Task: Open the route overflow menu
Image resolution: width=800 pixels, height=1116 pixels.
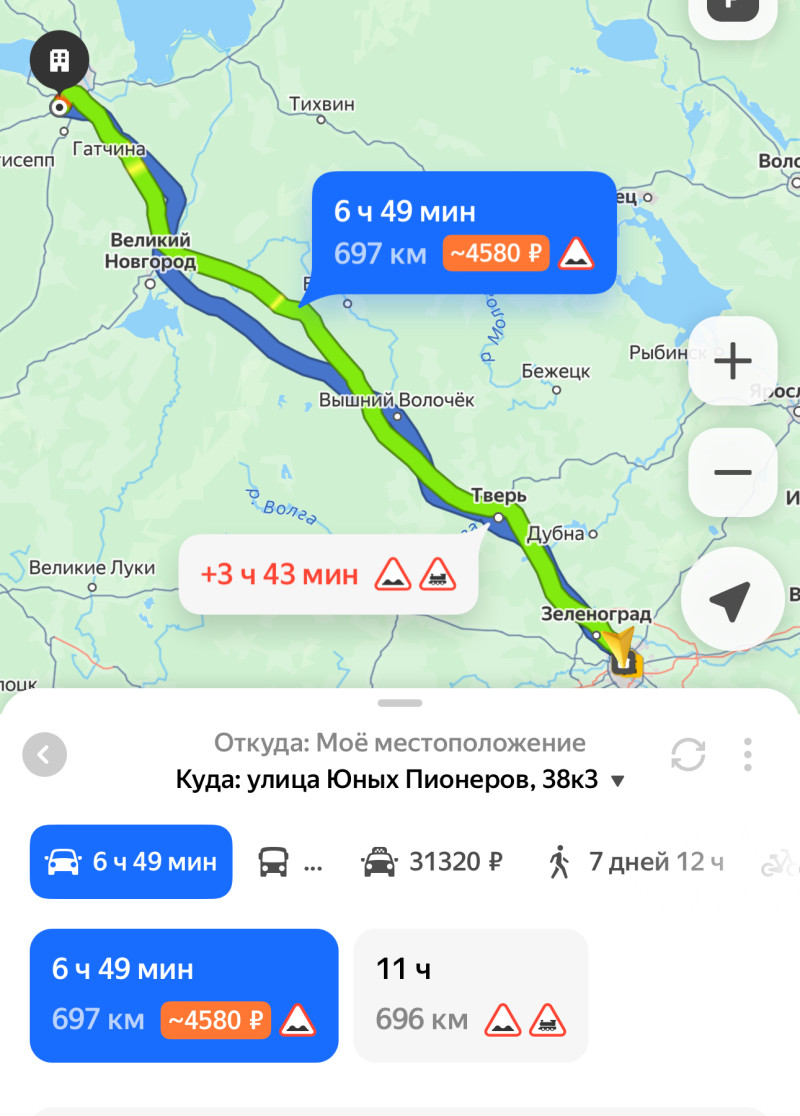Action: click(747, 755)
